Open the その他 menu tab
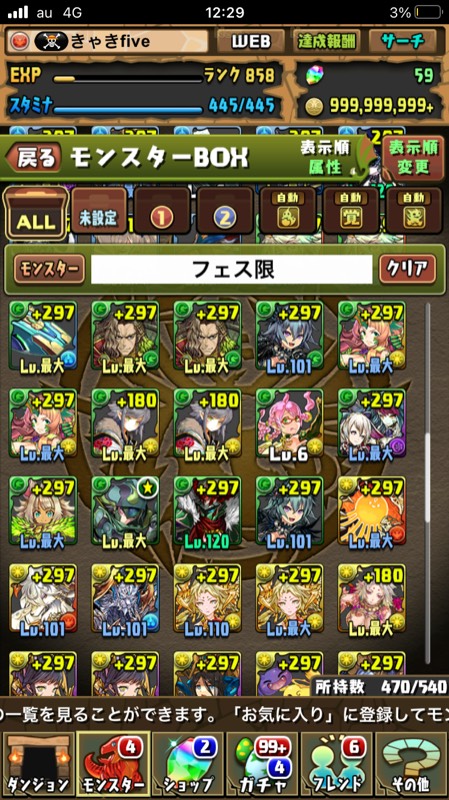The image size is (449, 800). tap(411, 764)
